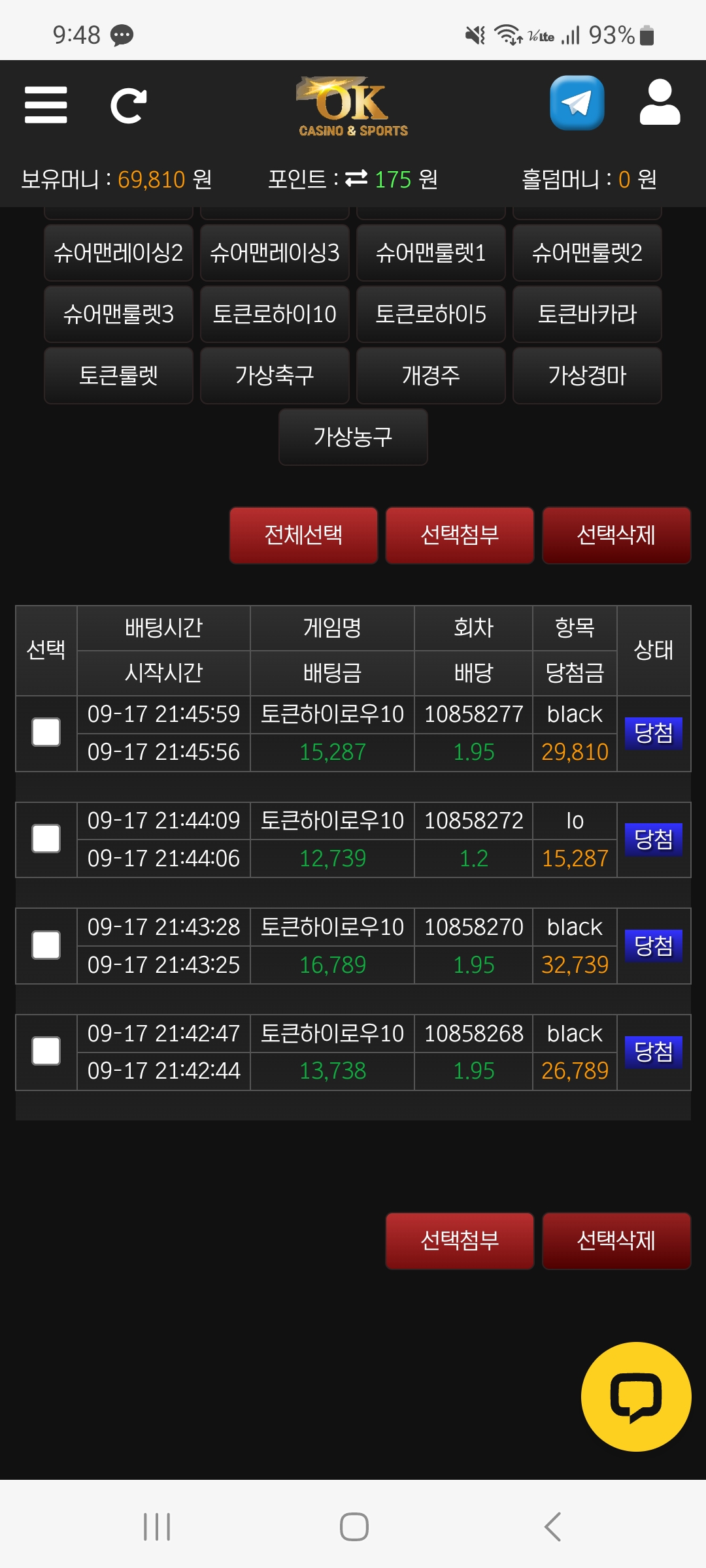Choose the 토큰바카라 game filter

click(587, 314)
